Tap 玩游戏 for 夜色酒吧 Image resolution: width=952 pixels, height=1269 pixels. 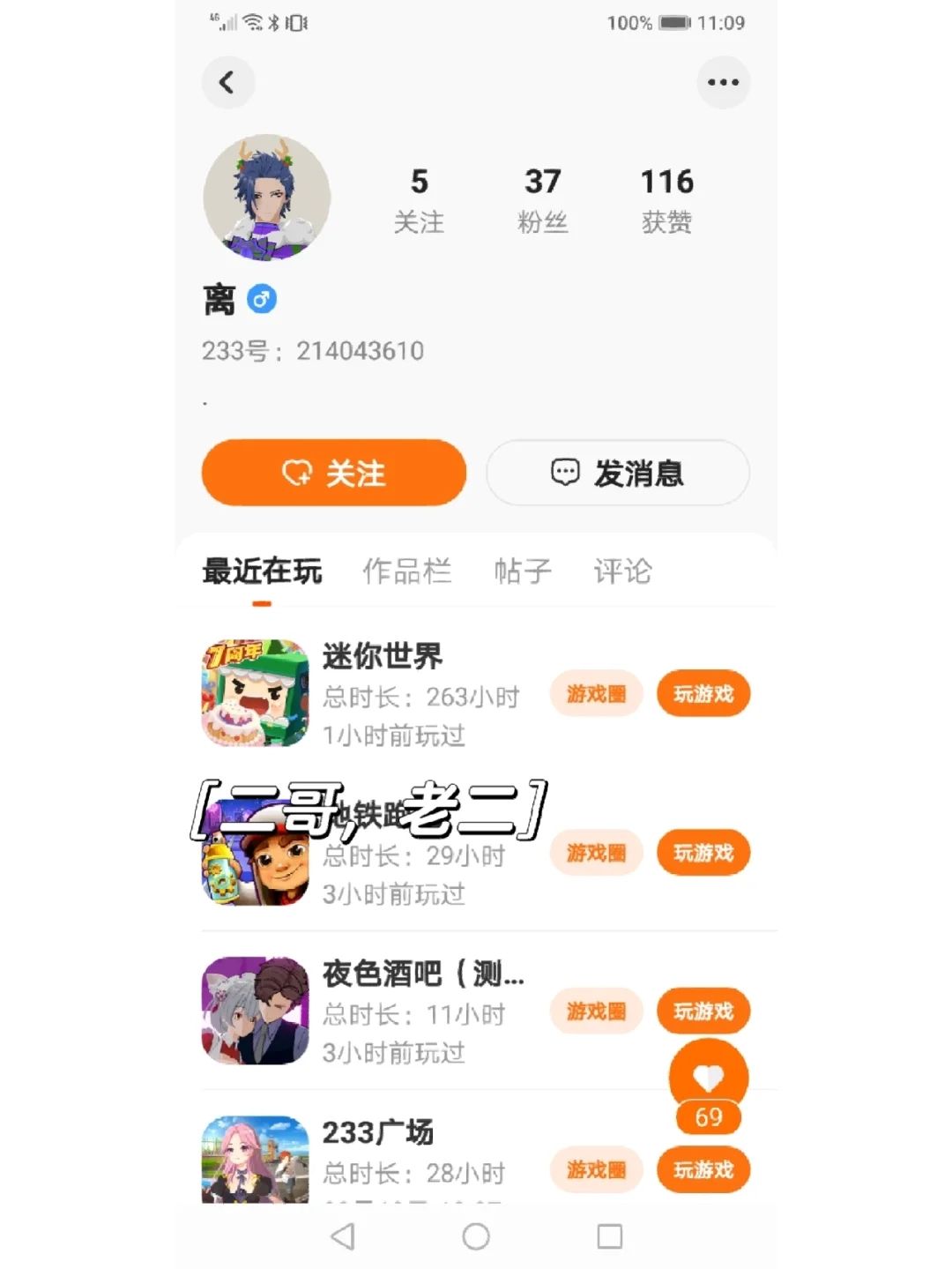coord(703,1011)
